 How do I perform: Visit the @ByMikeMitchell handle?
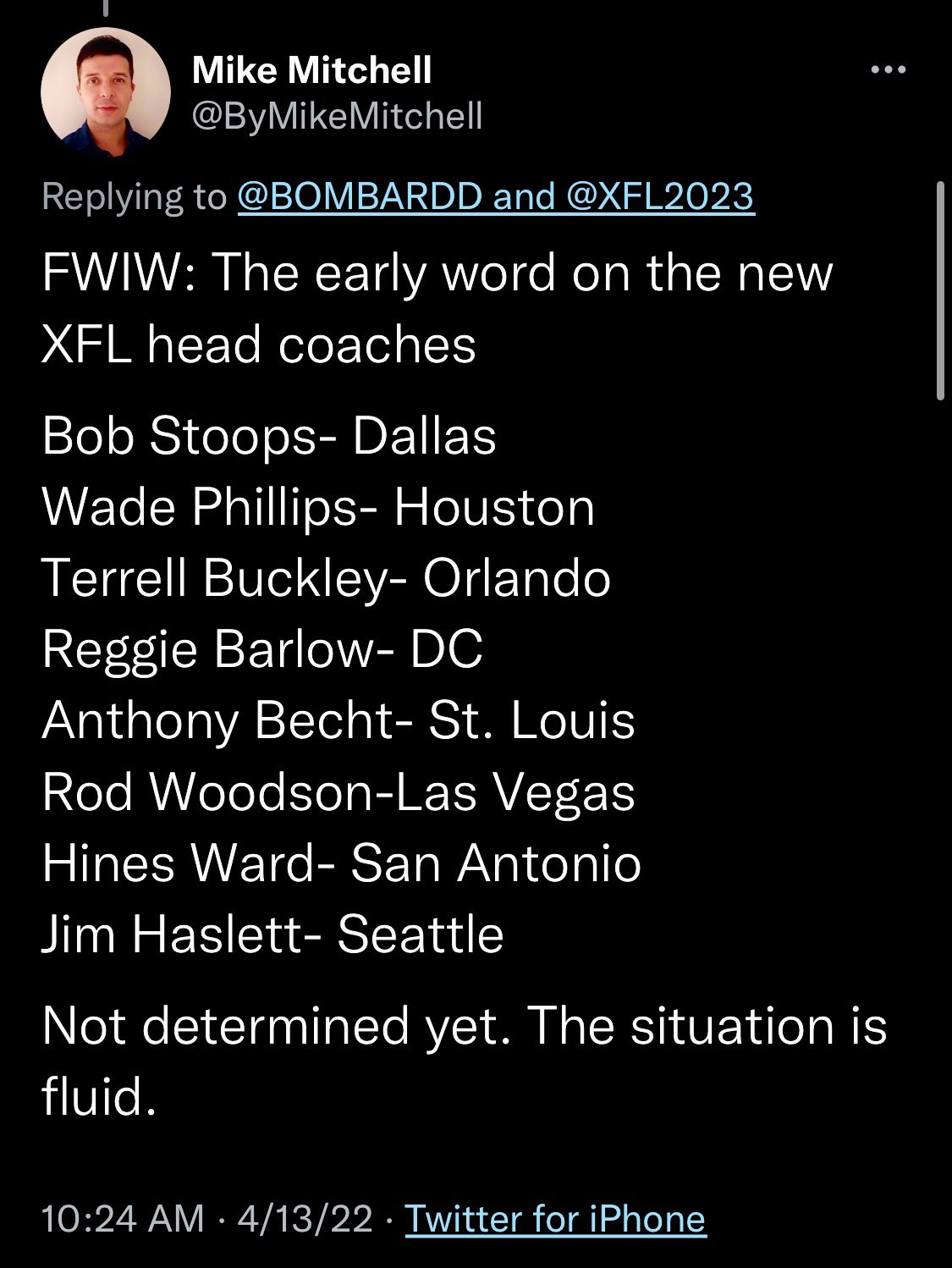(x=338, y=116)
